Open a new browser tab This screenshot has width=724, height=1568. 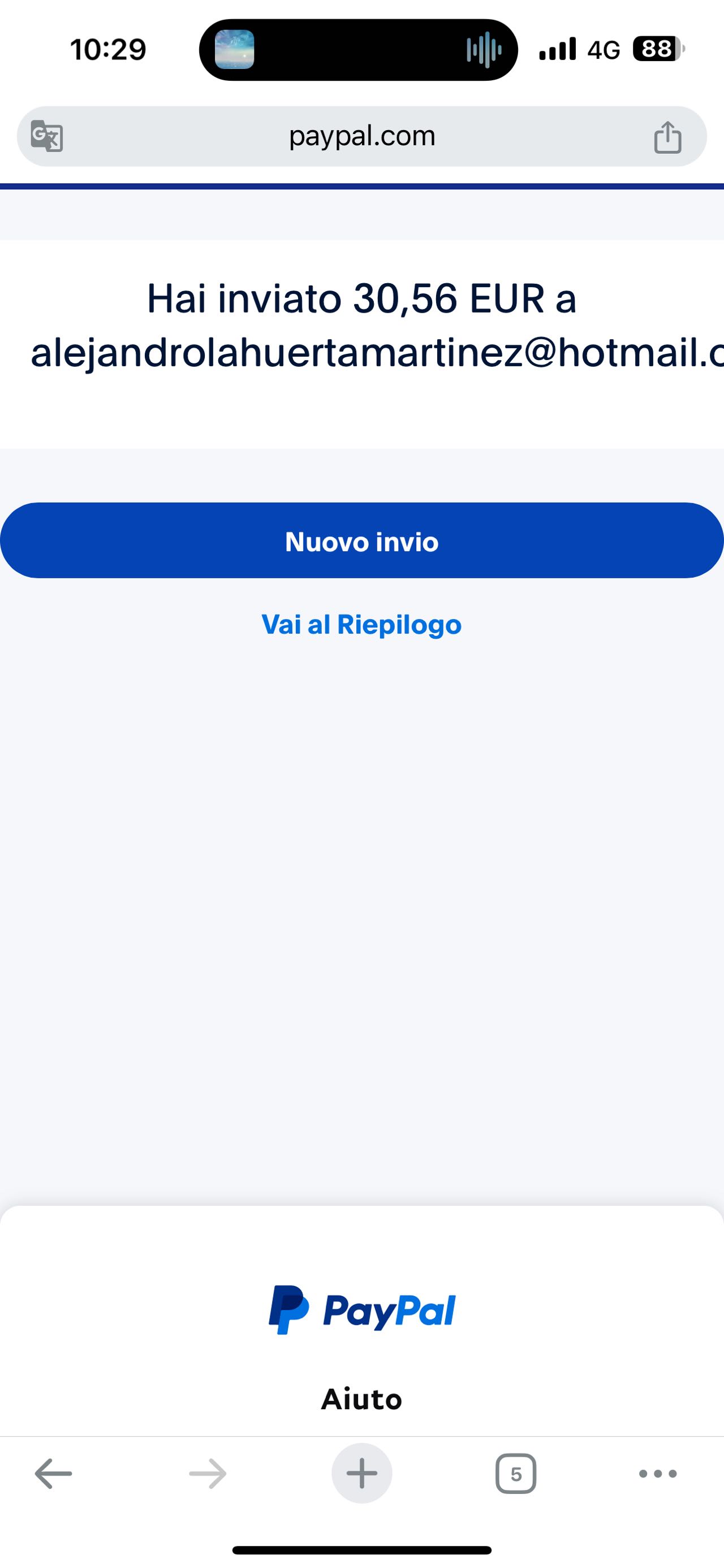361,1474
